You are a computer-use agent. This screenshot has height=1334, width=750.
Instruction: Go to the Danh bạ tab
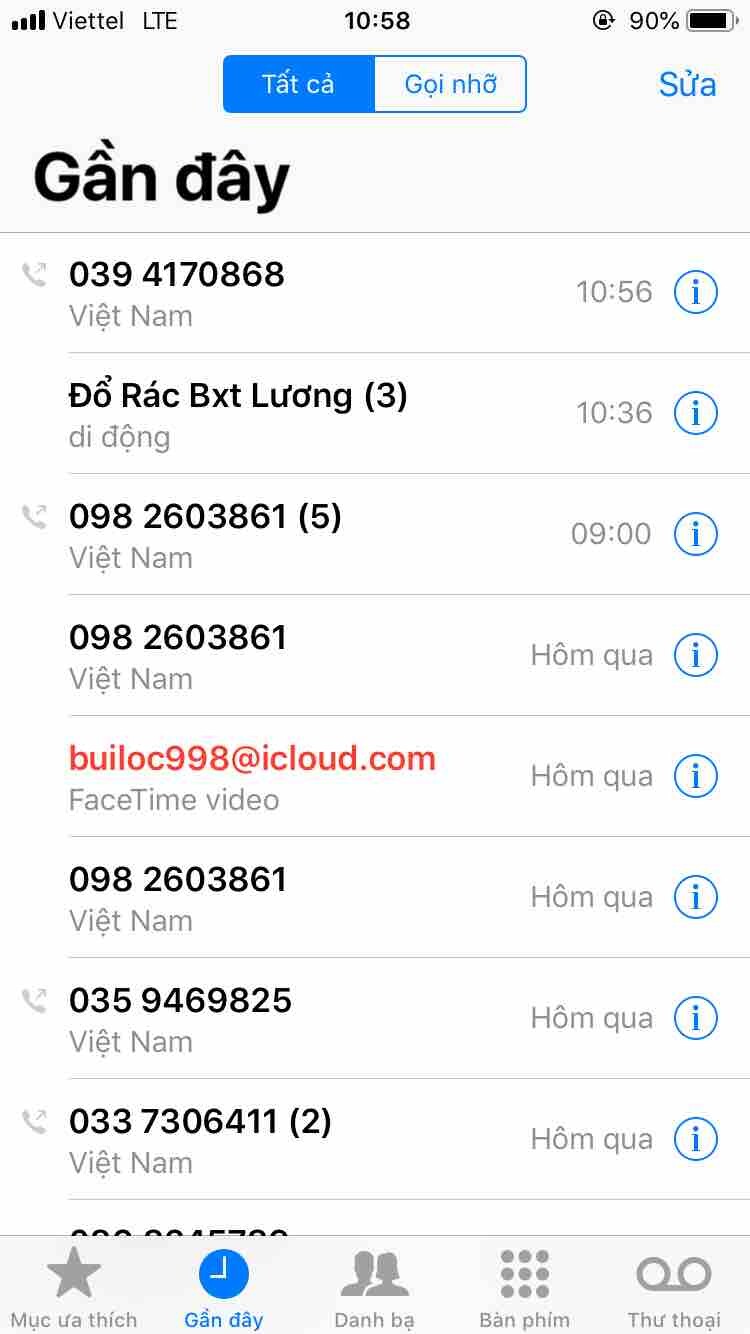pos(374,1288)
